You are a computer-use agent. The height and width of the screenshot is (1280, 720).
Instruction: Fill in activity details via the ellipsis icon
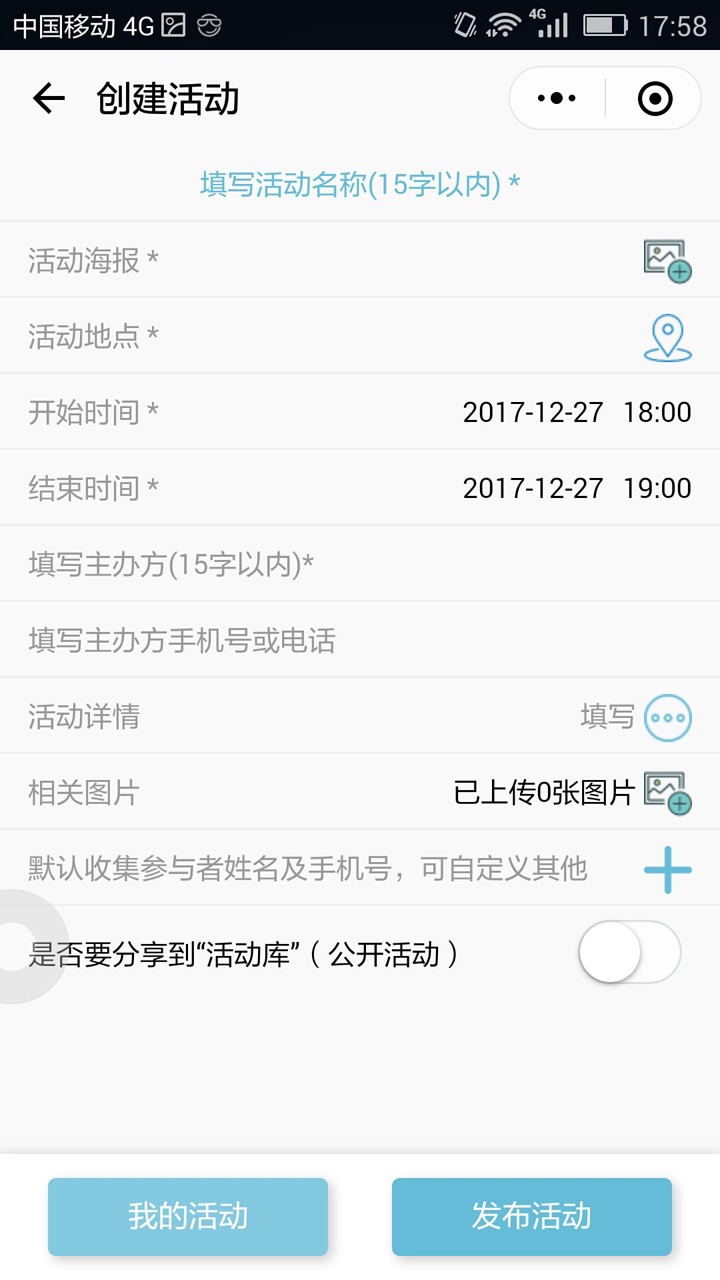(x=667, y=717)
